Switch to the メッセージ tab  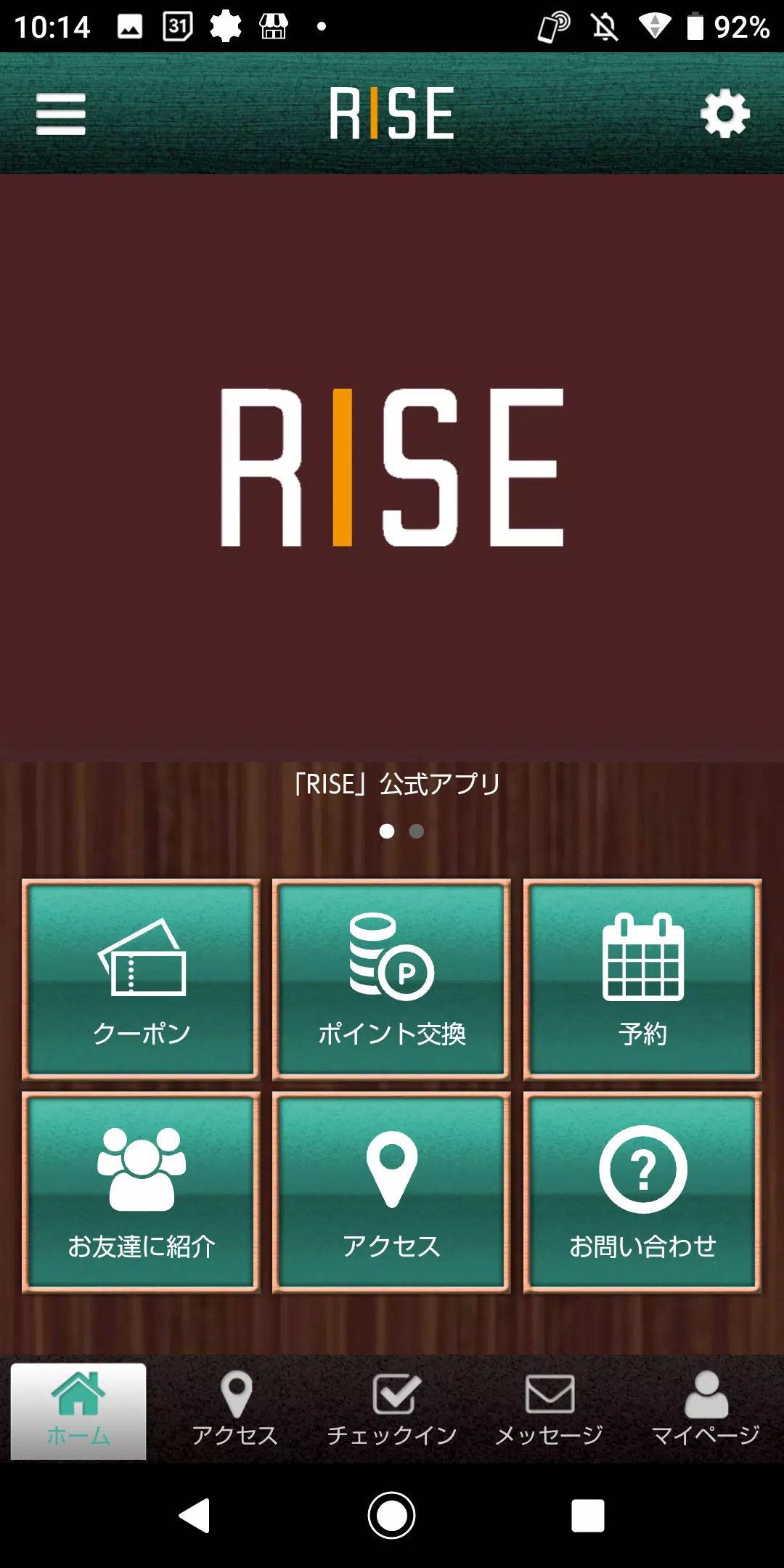click(x=549, y=1410)
